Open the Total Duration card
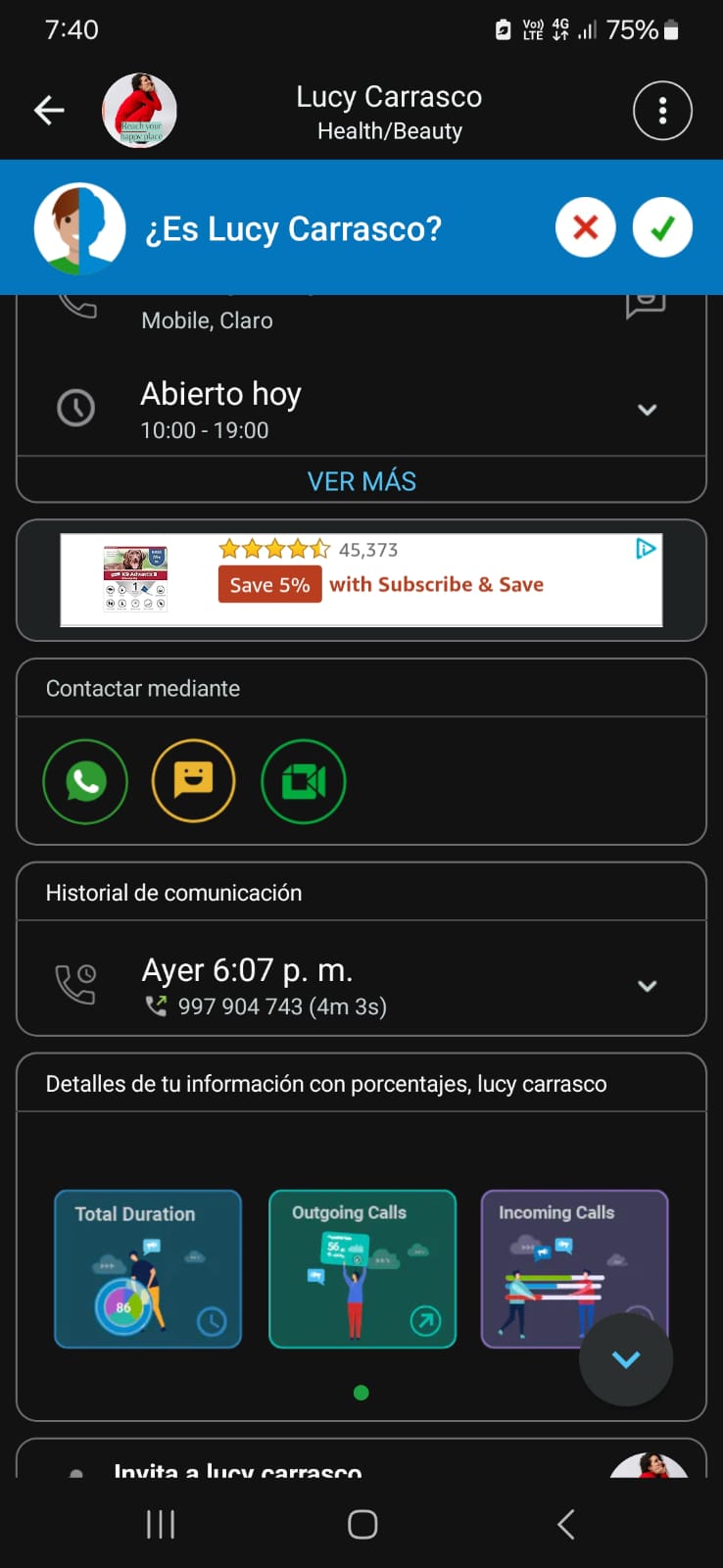Screen dimensions: 723x1568 click(x=148, y=1268)
